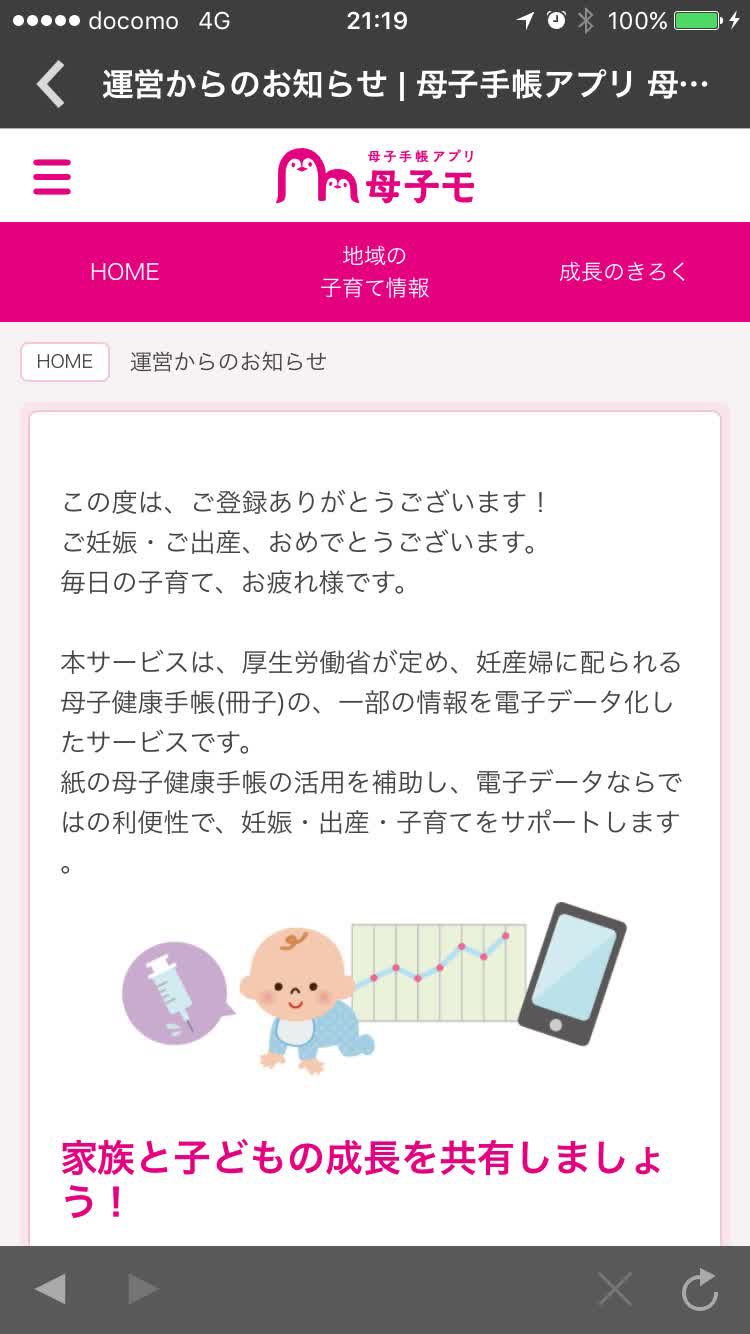This screenshot has width=750, height=1334.
Task: Reload the page with the refresh icon
Action: coord(699,1289)
